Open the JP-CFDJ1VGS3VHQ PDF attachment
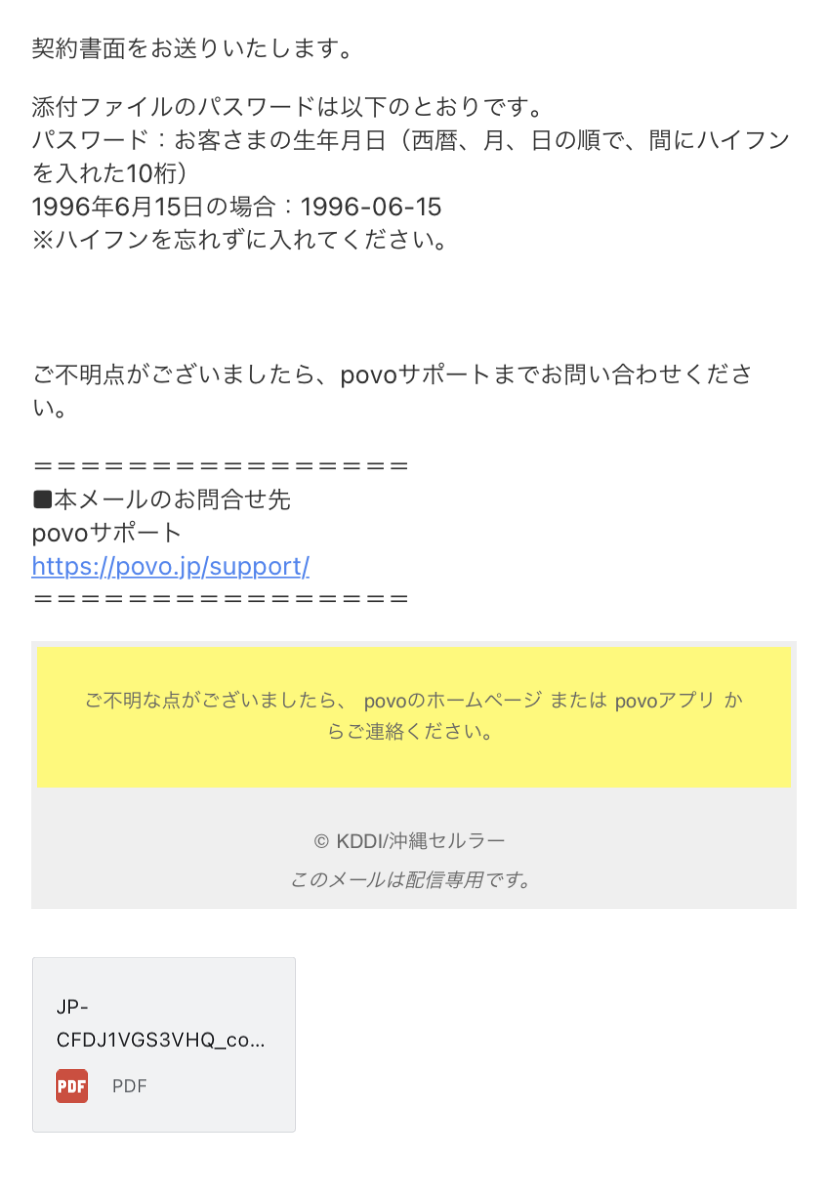 (x=163, y=1043)
